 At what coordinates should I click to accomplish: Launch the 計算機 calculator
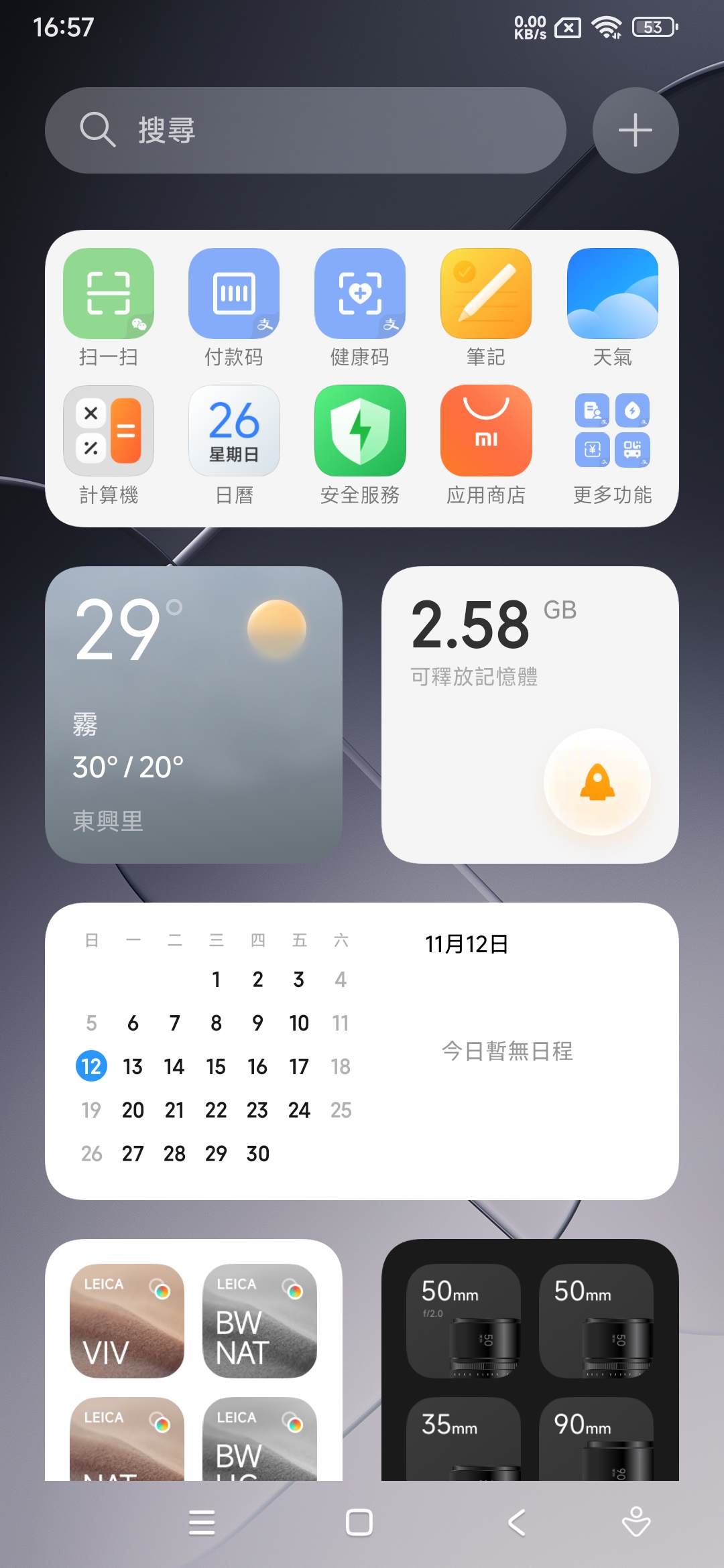coord(109,431)
